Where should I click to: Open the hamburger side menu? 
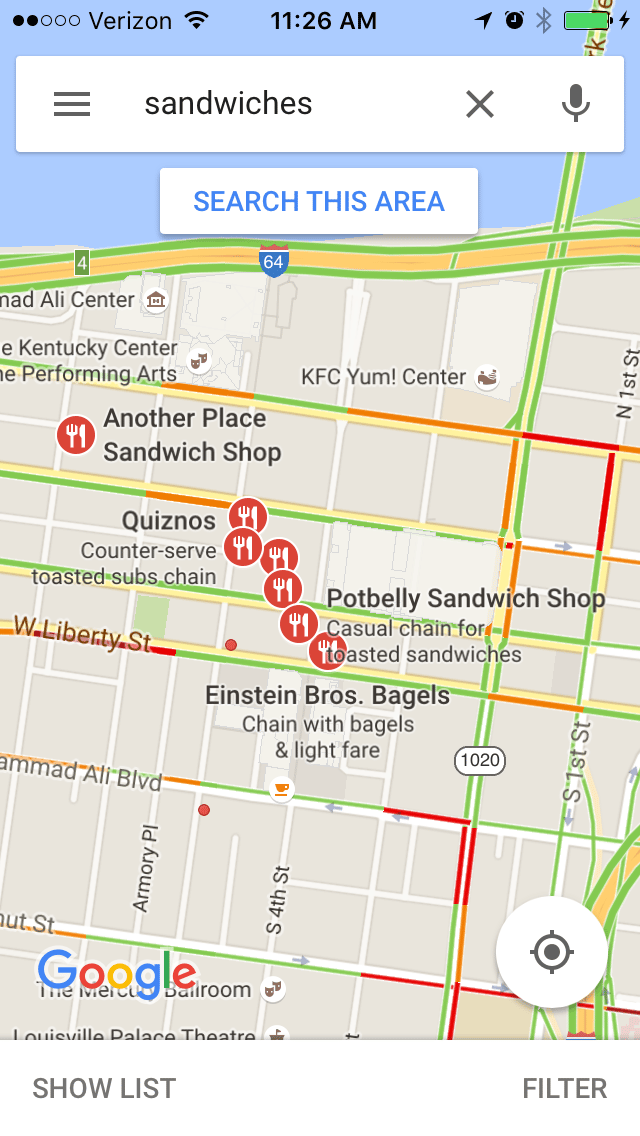pyautogui.click(x=72, y=104)
